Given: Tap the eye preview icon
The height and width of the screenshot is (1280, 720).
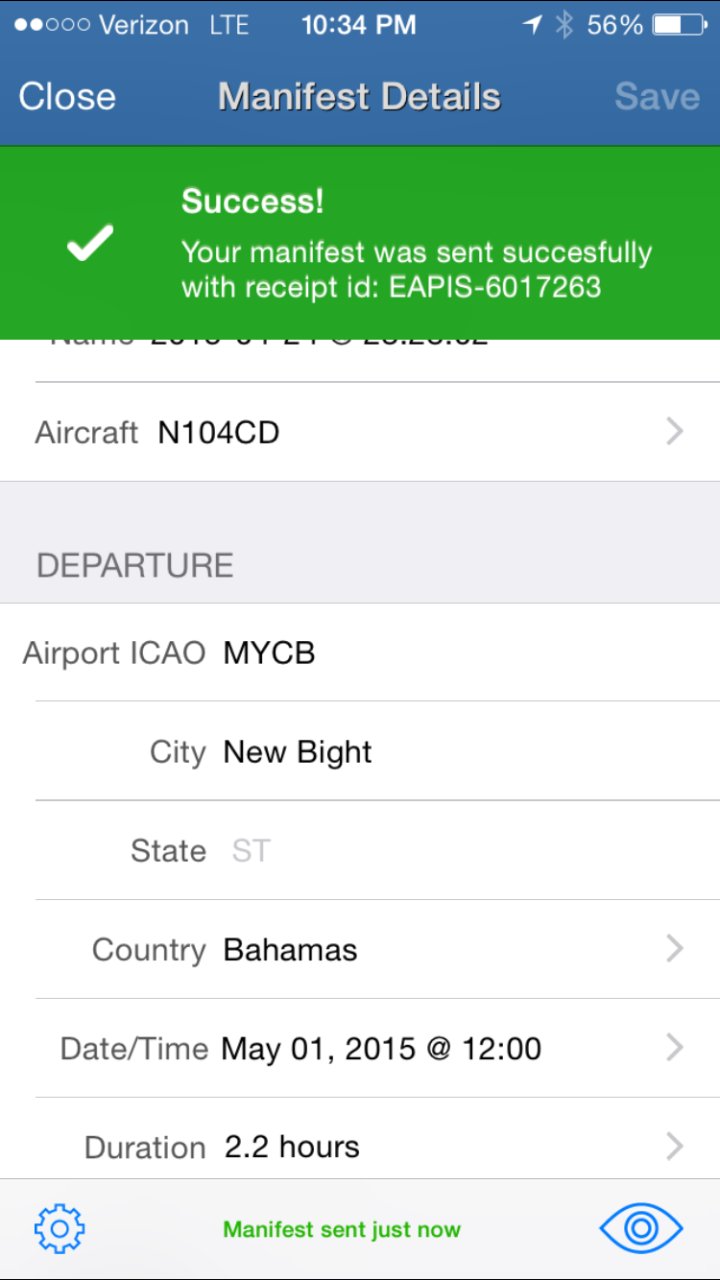Looking at the screenshot, I should pyautogui.click(x=641, y=1228).
